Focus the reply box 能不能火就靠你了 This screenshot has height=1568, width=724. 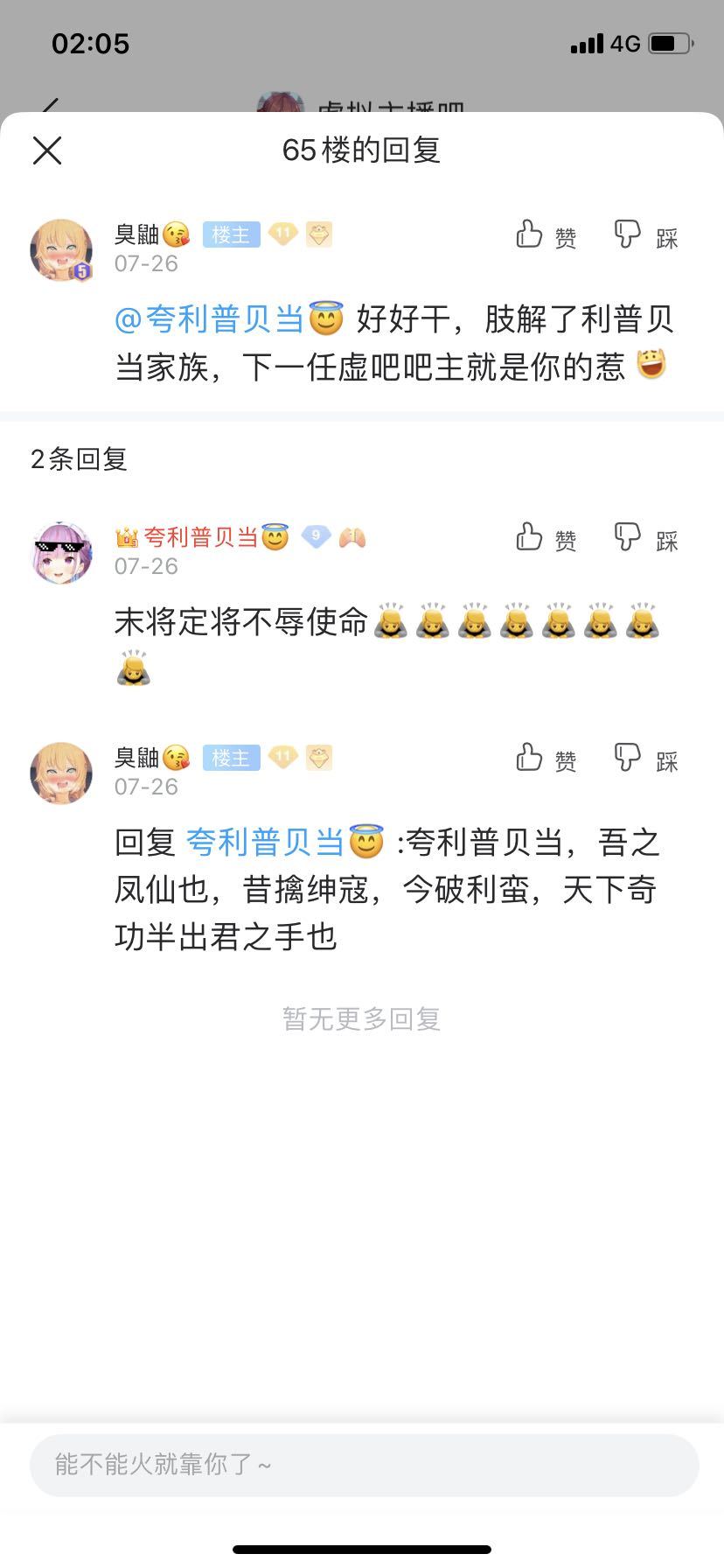[364, 1465]
